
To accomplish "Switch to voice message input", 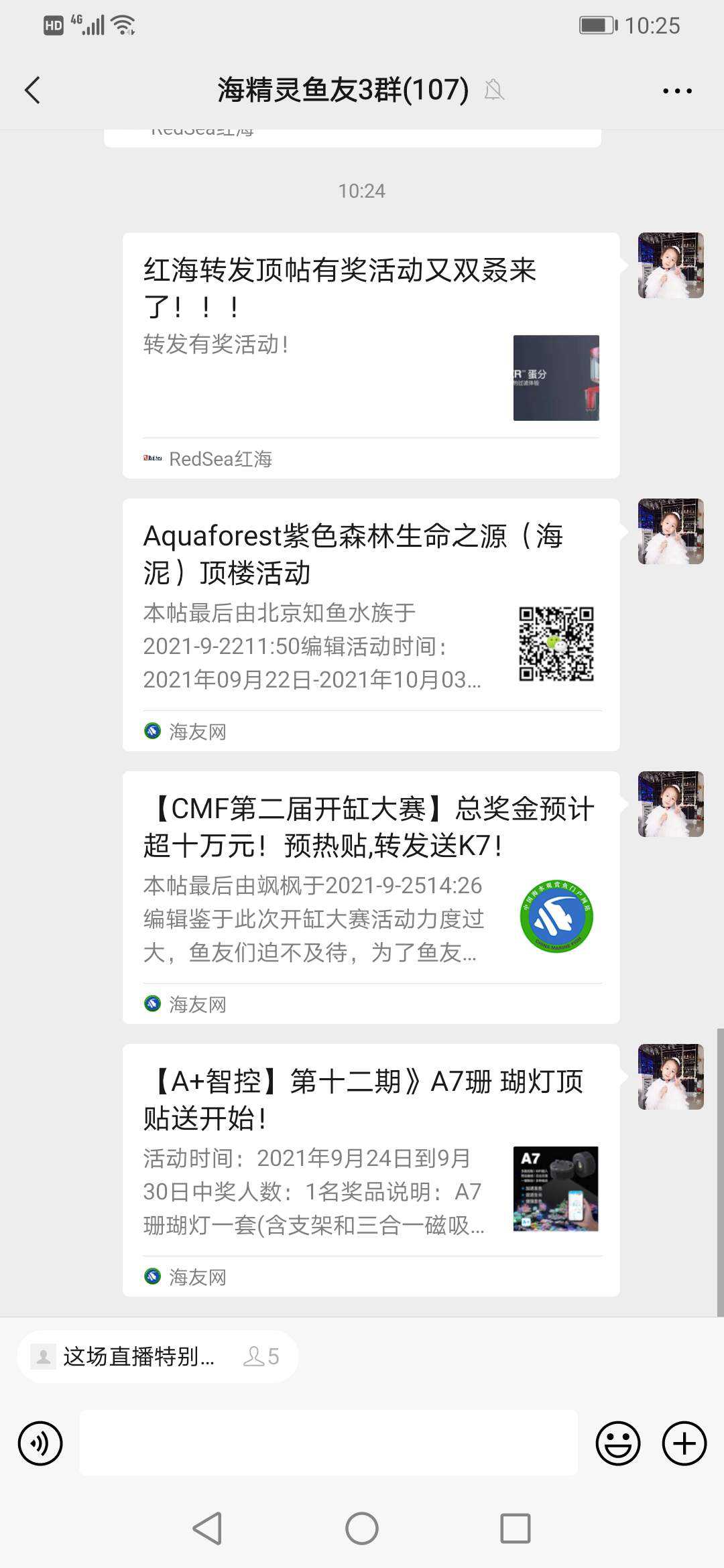I will point(40,1443).
